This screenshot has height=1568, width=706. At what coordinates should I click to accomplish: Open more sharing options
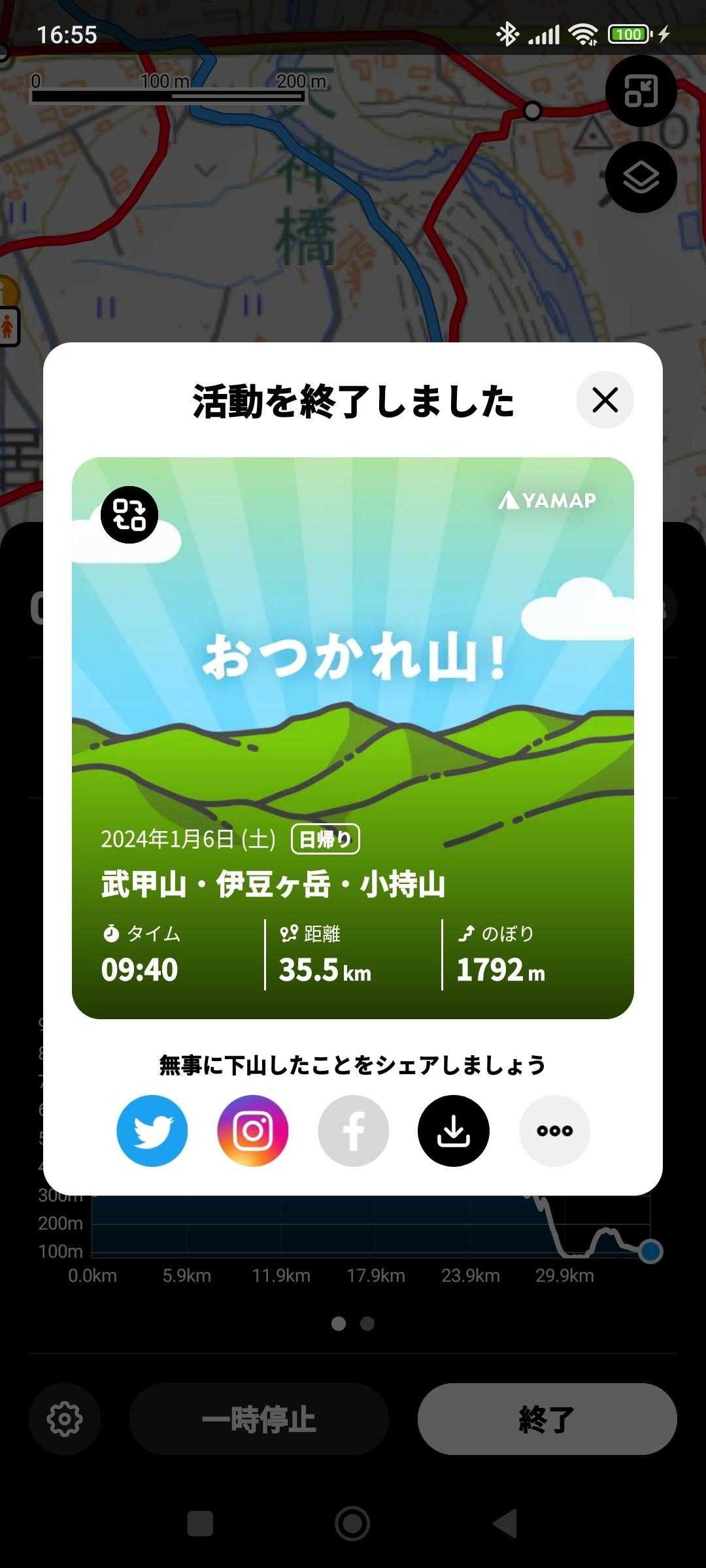554,1131
